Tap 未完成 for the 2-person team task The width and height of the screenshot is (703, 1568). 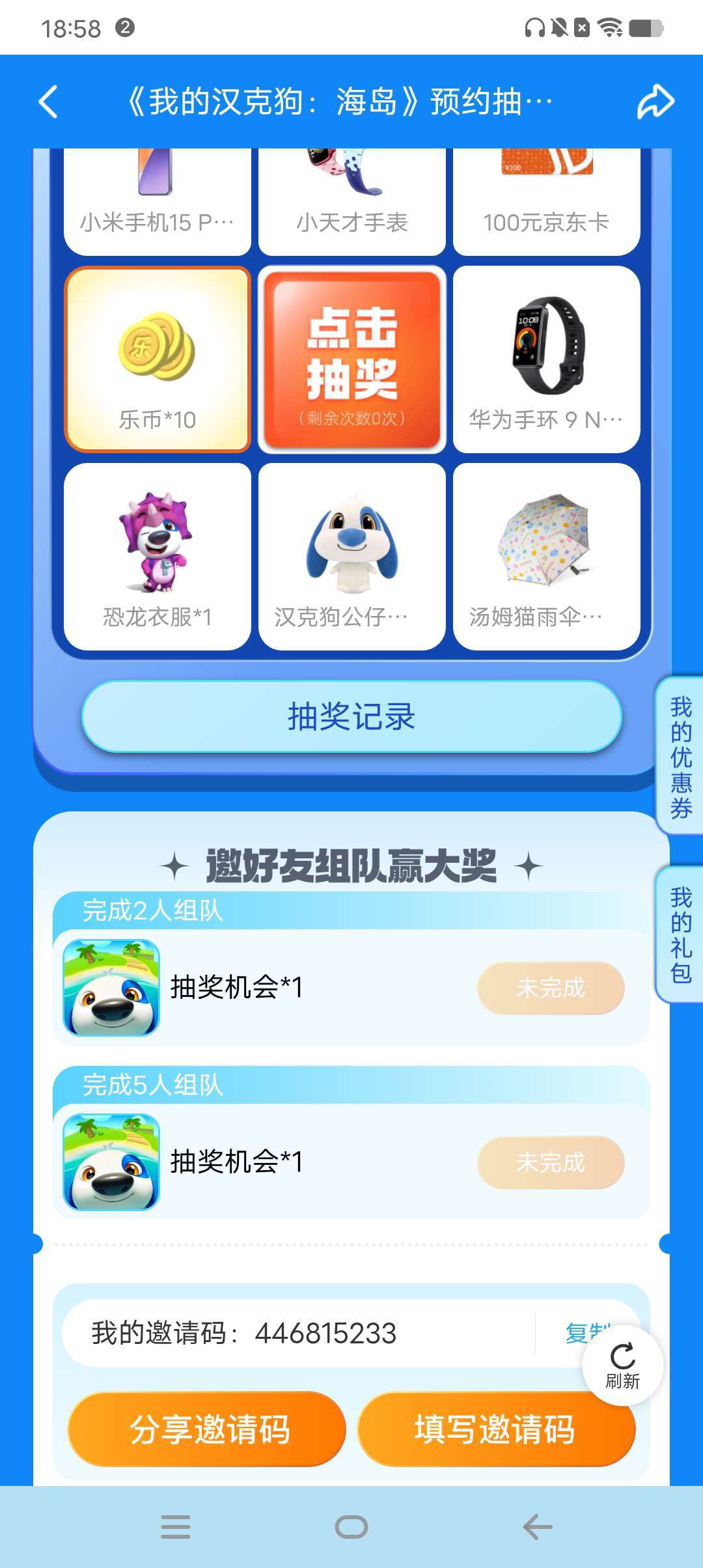[550, 988]
